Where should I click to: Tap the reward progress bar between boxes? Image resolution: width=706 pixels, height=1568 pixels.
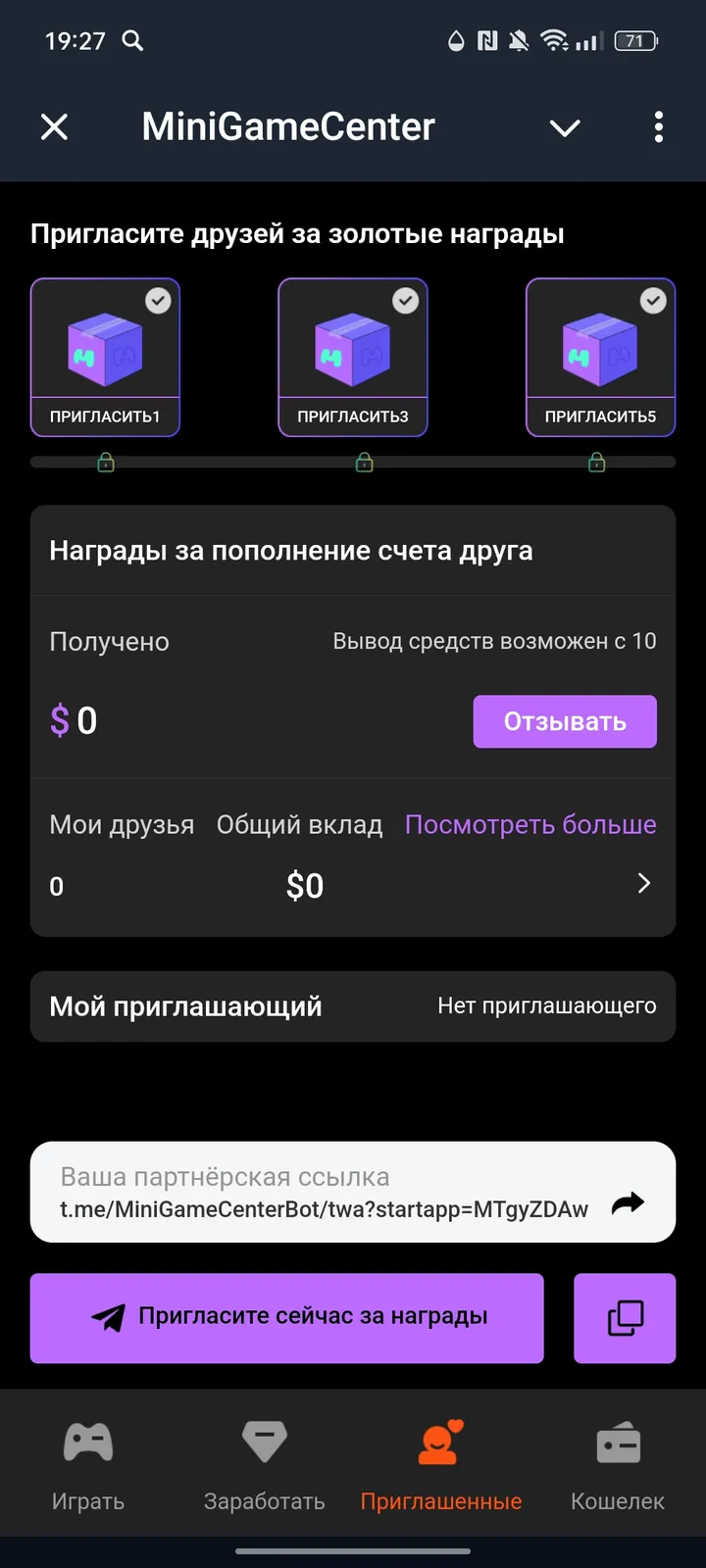tap(235, 461)
